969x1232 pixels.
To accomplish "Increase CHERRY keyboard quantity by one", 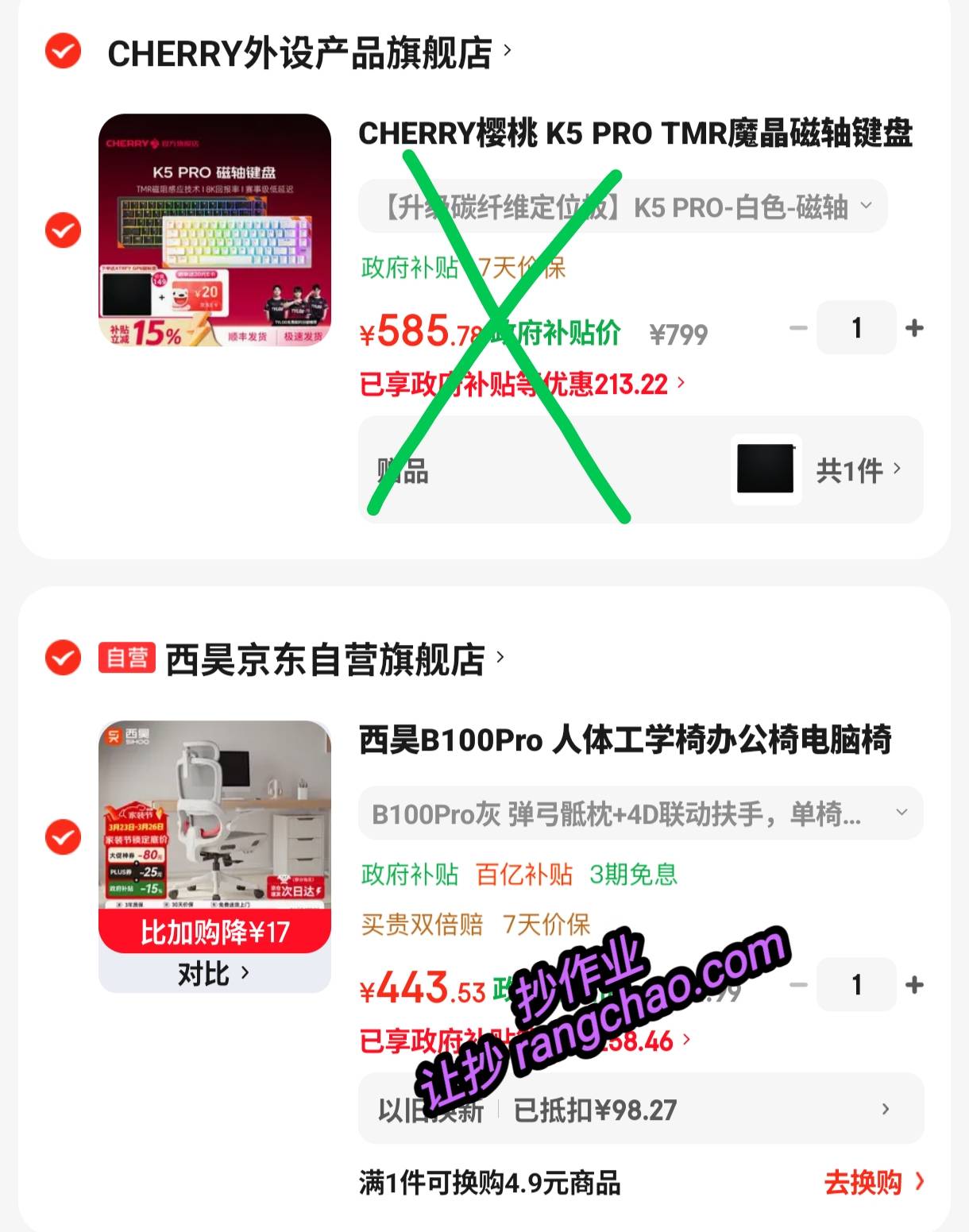I will click(914, 328).
